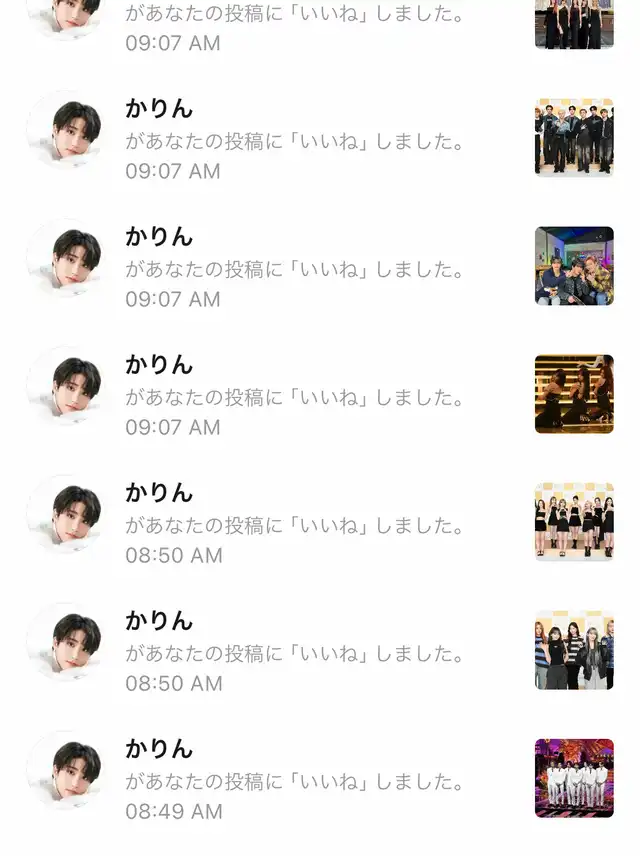Open the dark stage performance post thumbnail
The image size is (640, 856).
point(574,394)
